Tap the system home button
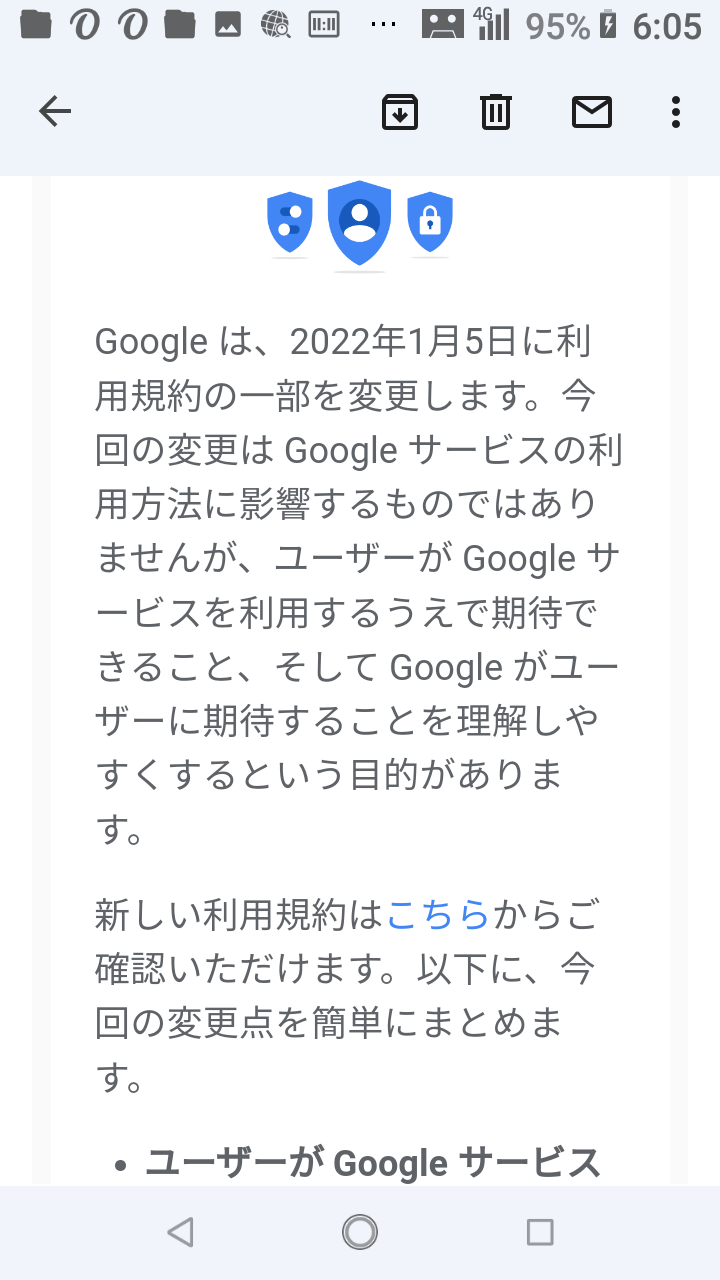 (360, 1232)
